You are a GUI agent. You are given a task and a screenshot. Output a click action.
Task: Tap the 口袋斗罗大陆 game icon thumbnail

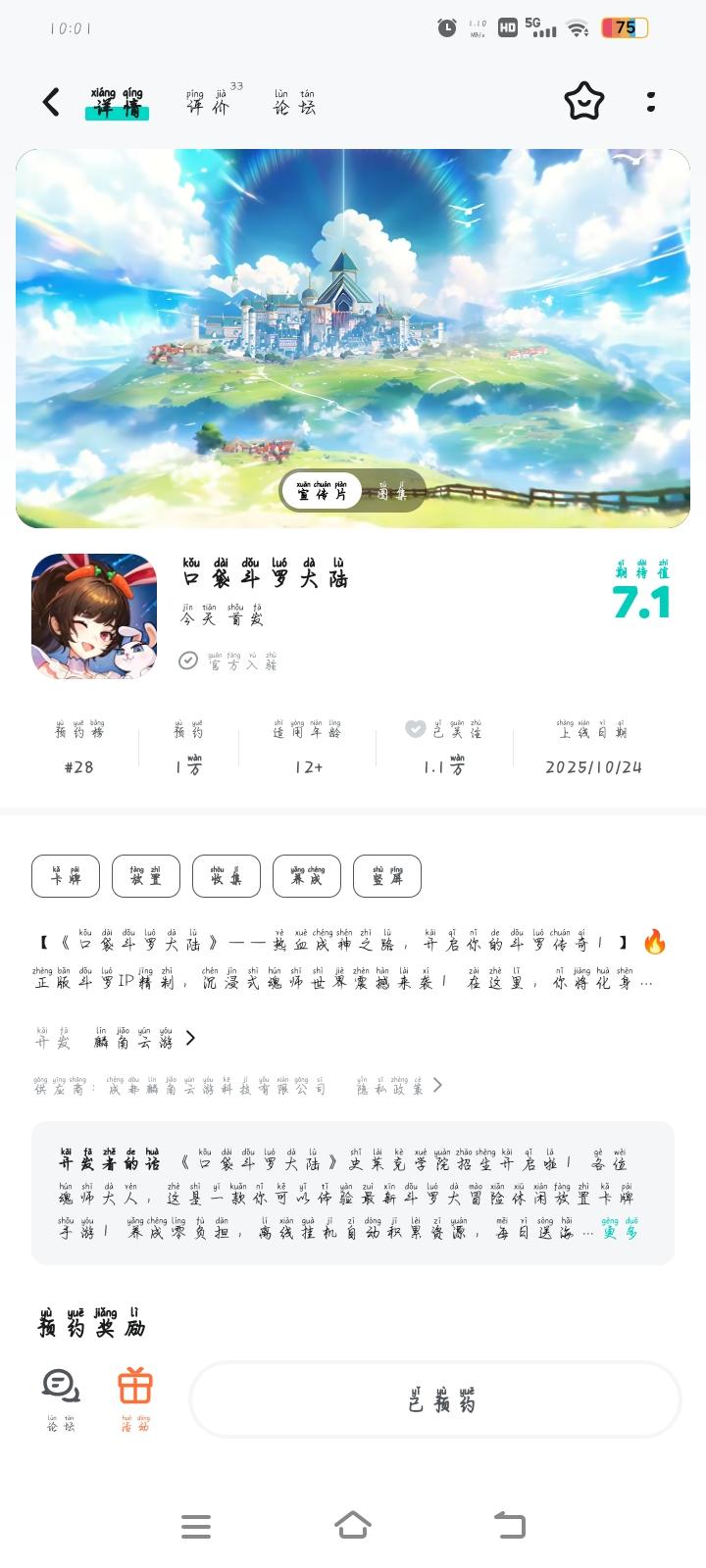(93, 615)
